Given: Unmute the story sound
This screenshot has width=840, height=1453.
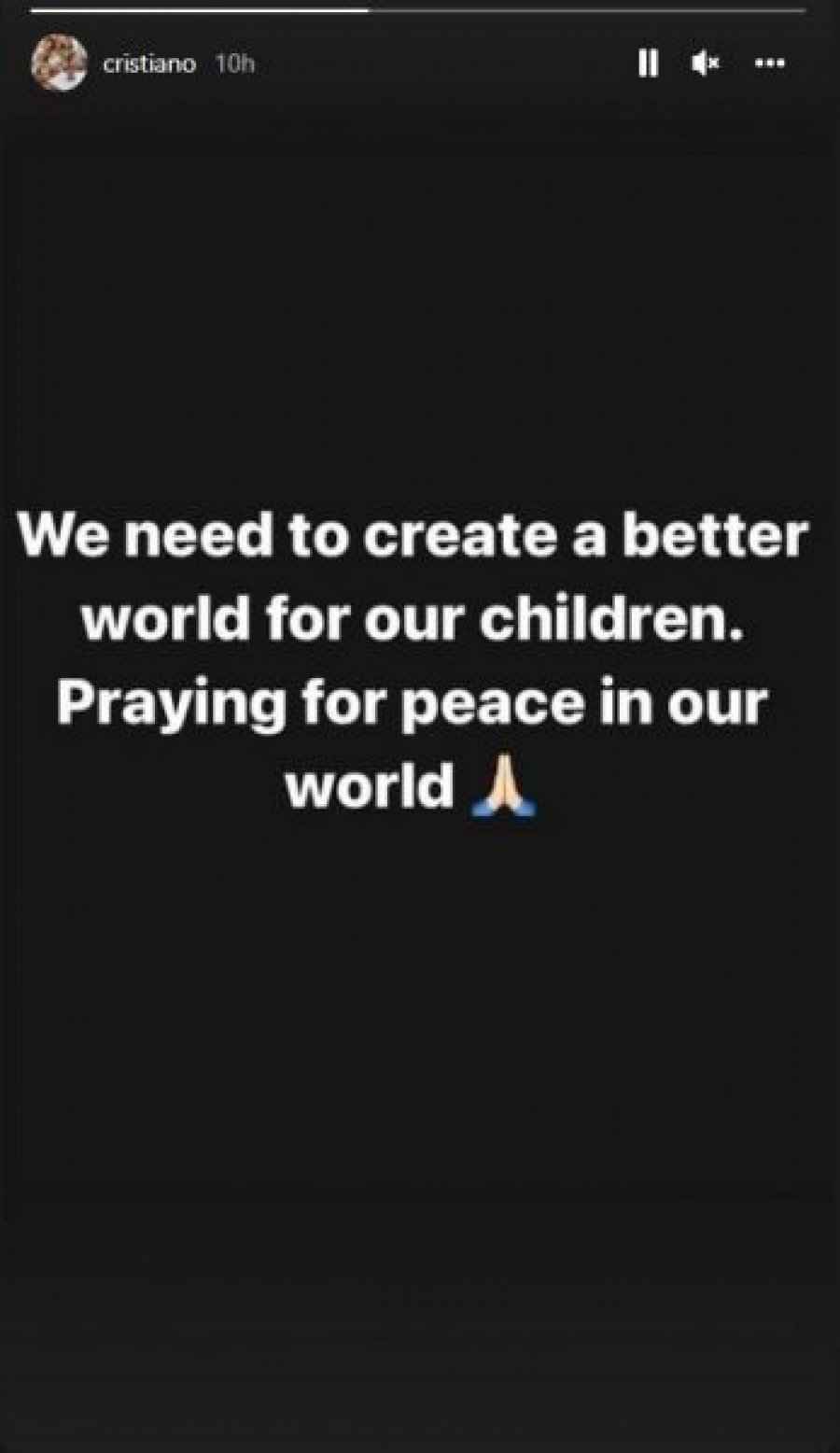Looking at the screenshot, I should point(706,63).
